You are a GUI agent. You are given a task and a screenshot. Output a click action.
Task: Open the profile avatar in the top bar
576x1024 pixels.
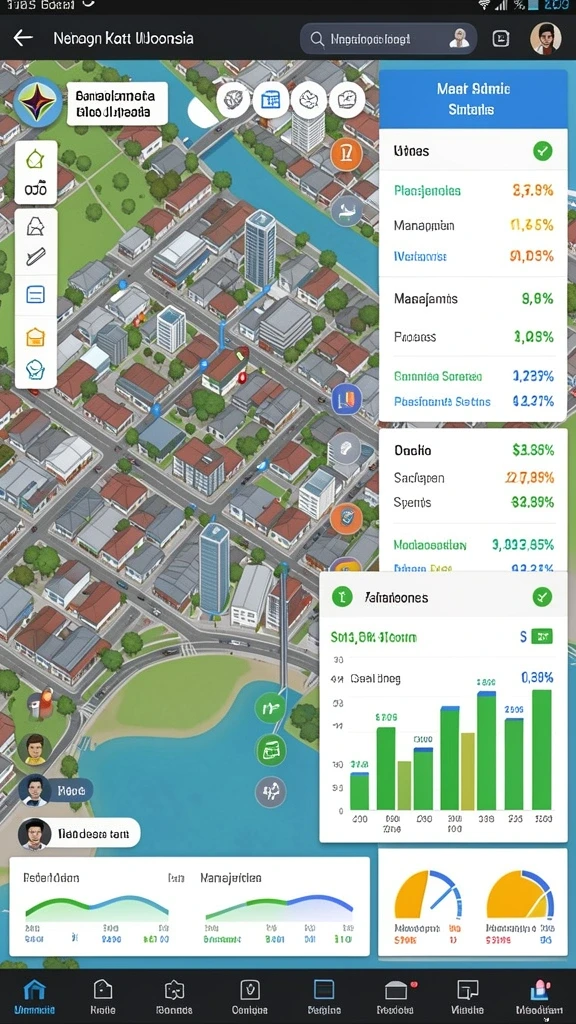pyautogui.click(x=545, y=39)
